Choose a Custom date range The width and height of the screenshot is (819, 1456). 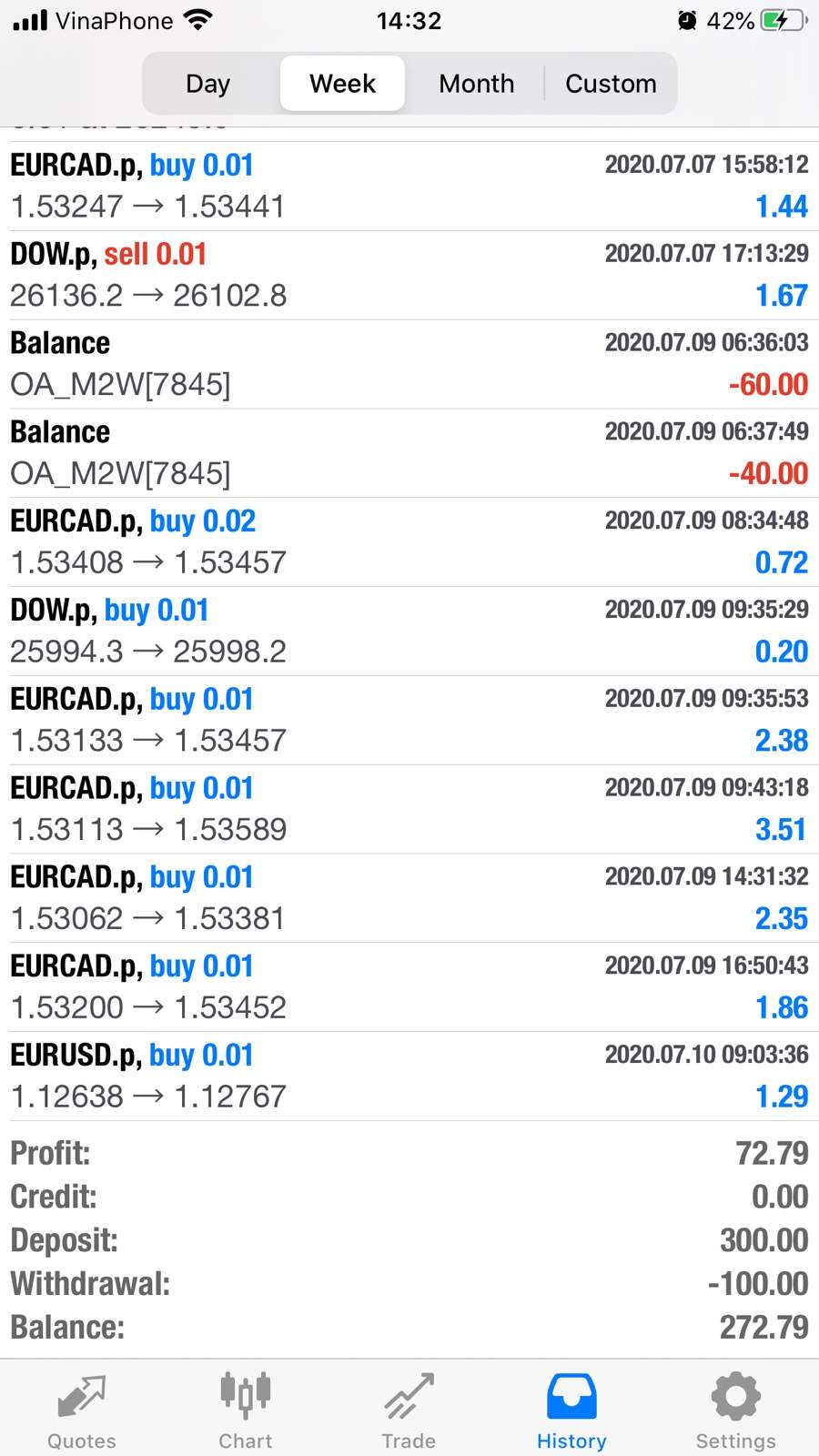611,84
